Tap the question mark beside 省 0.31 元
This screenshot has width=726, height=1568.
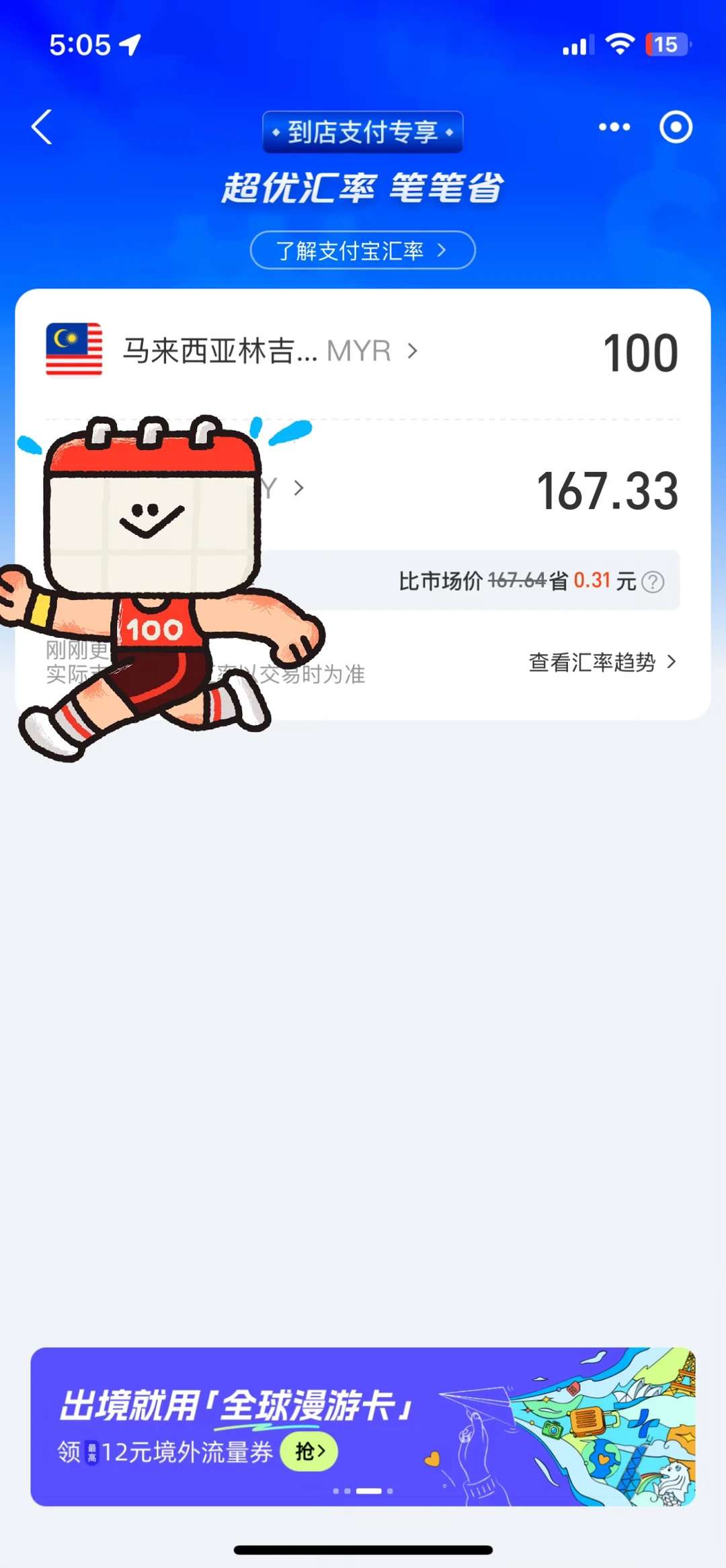(652, 581)
